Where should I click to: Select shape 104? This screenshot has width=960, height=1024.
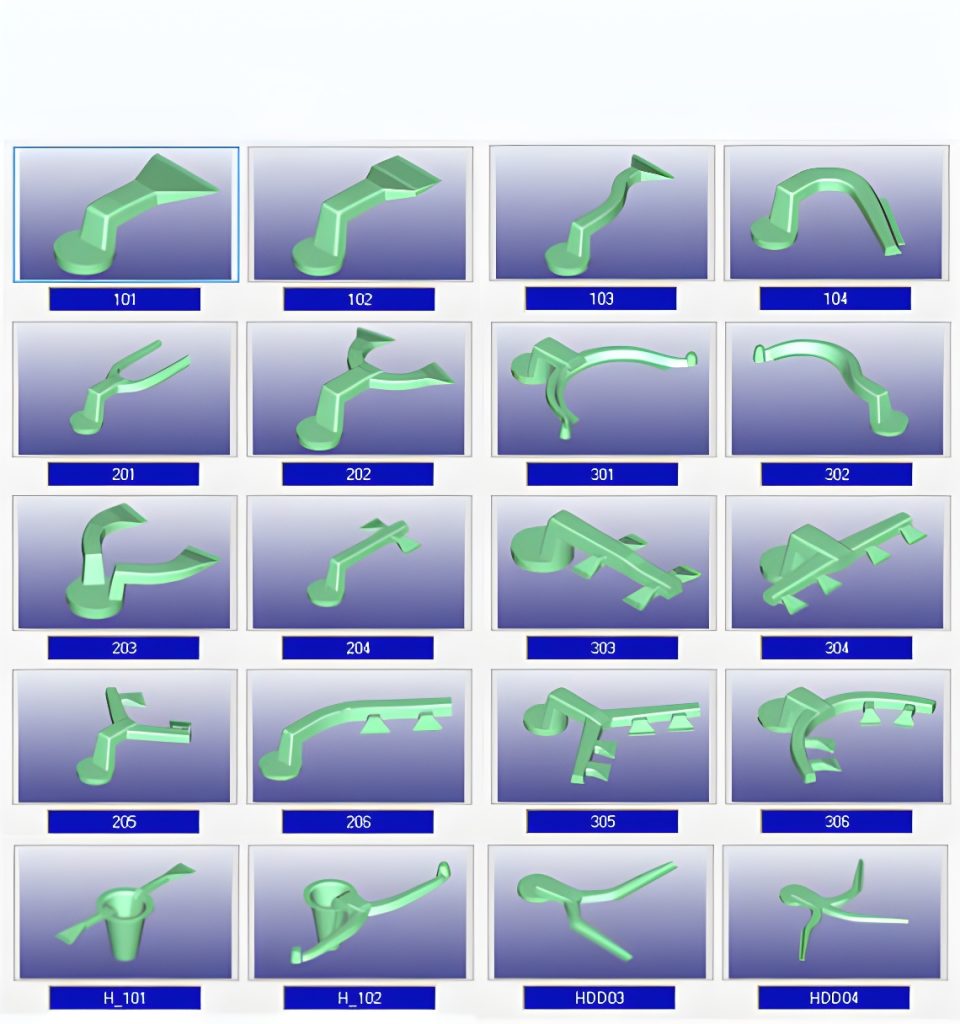pyautogui.click(x=835, y=214)
